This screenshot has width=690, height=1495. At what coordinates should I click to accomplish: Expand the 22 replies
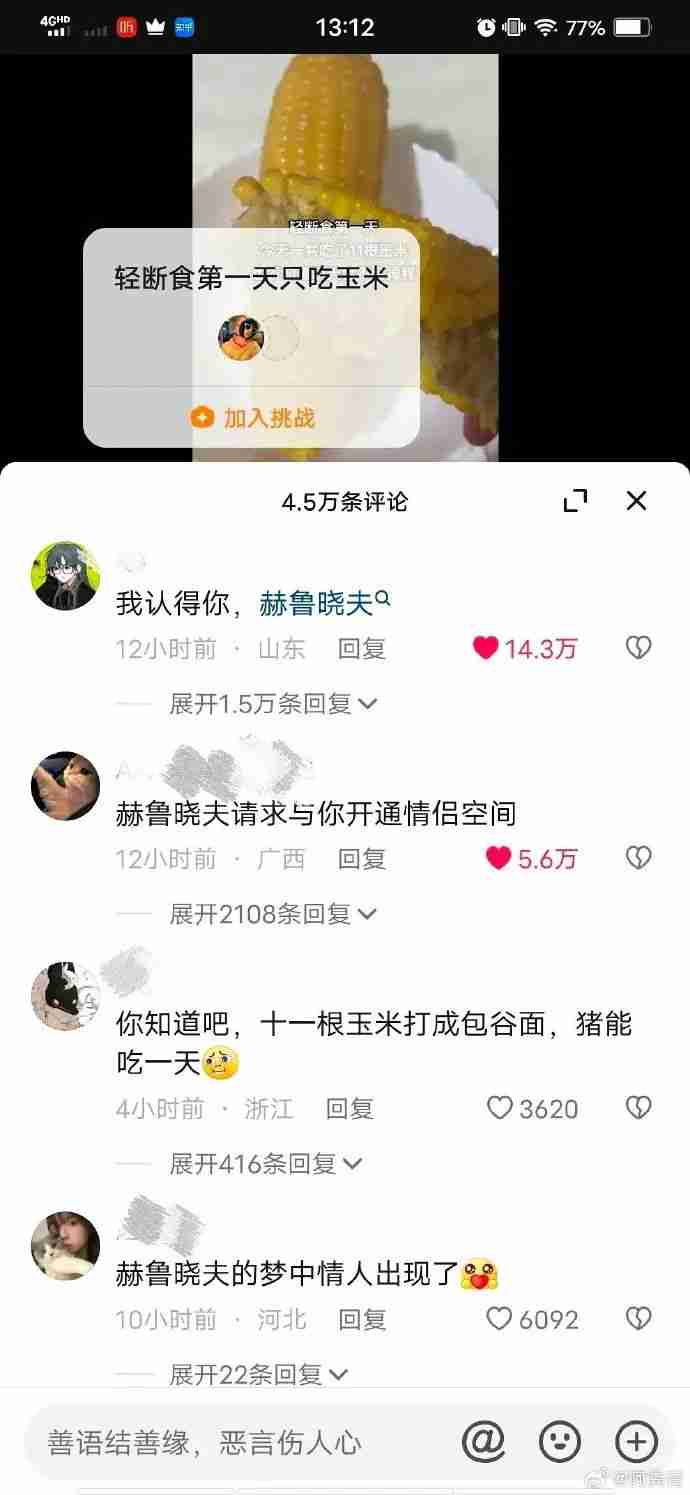coord(258,1374)
